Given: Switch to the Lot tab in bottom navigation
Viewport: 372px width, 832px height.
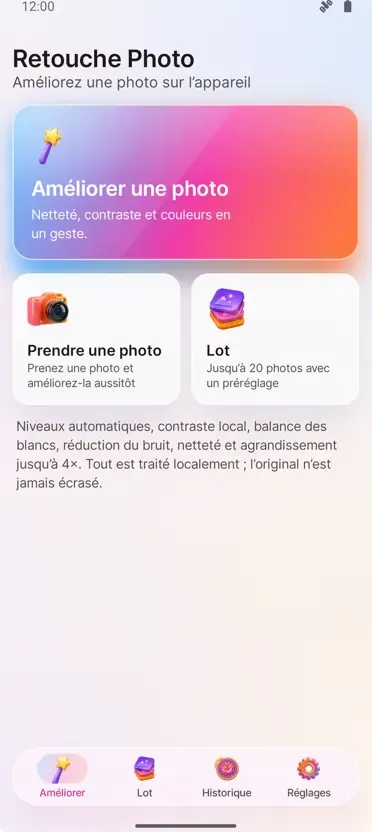Looking at the screenshot, I should pyautogui.click(x=144, y=776).
